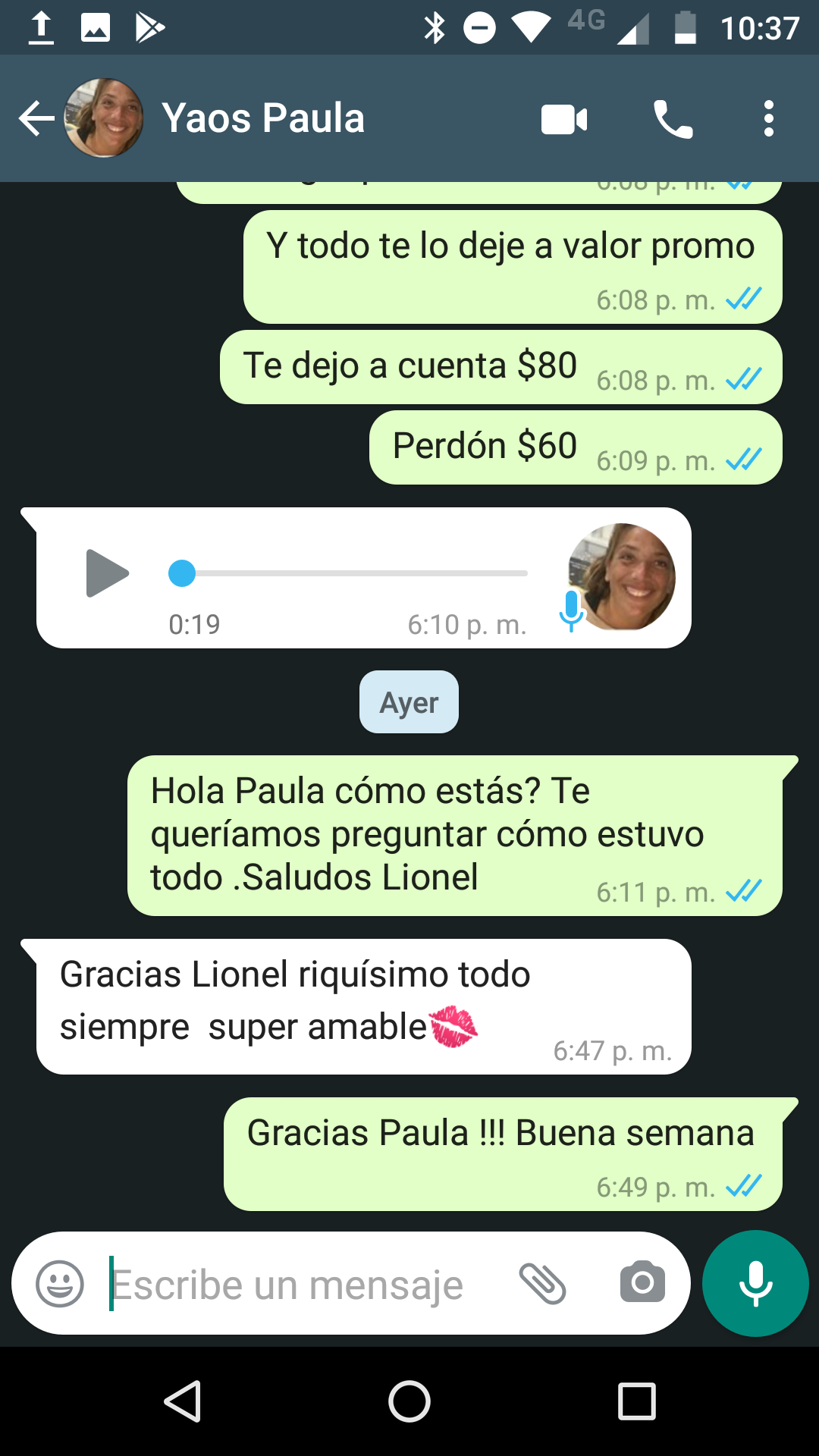Tap the paperclip attach icon
819x1456 pixels.
pos(542,1284)
